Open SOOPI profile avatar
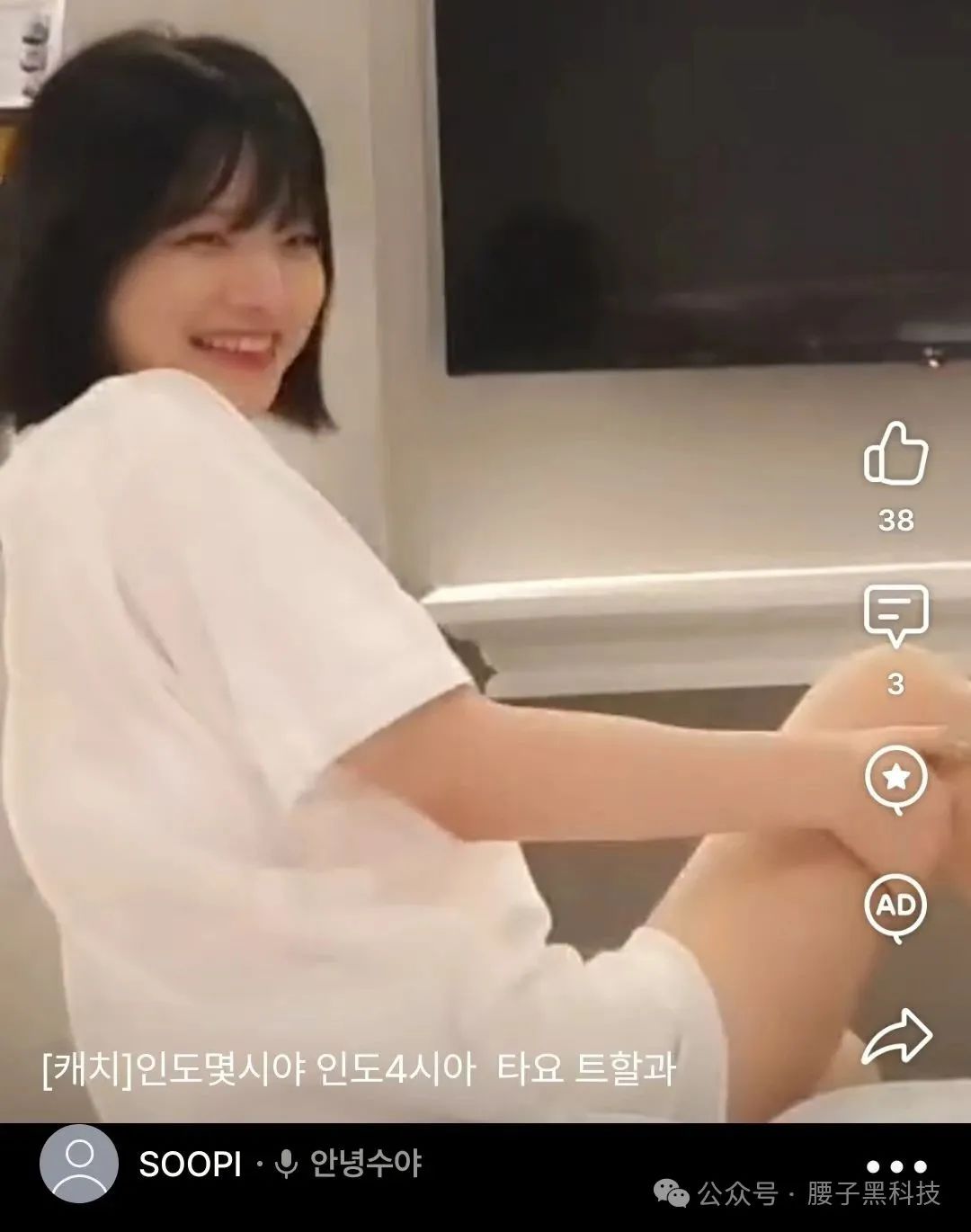971x1232 pixels. click(79, 1164)
